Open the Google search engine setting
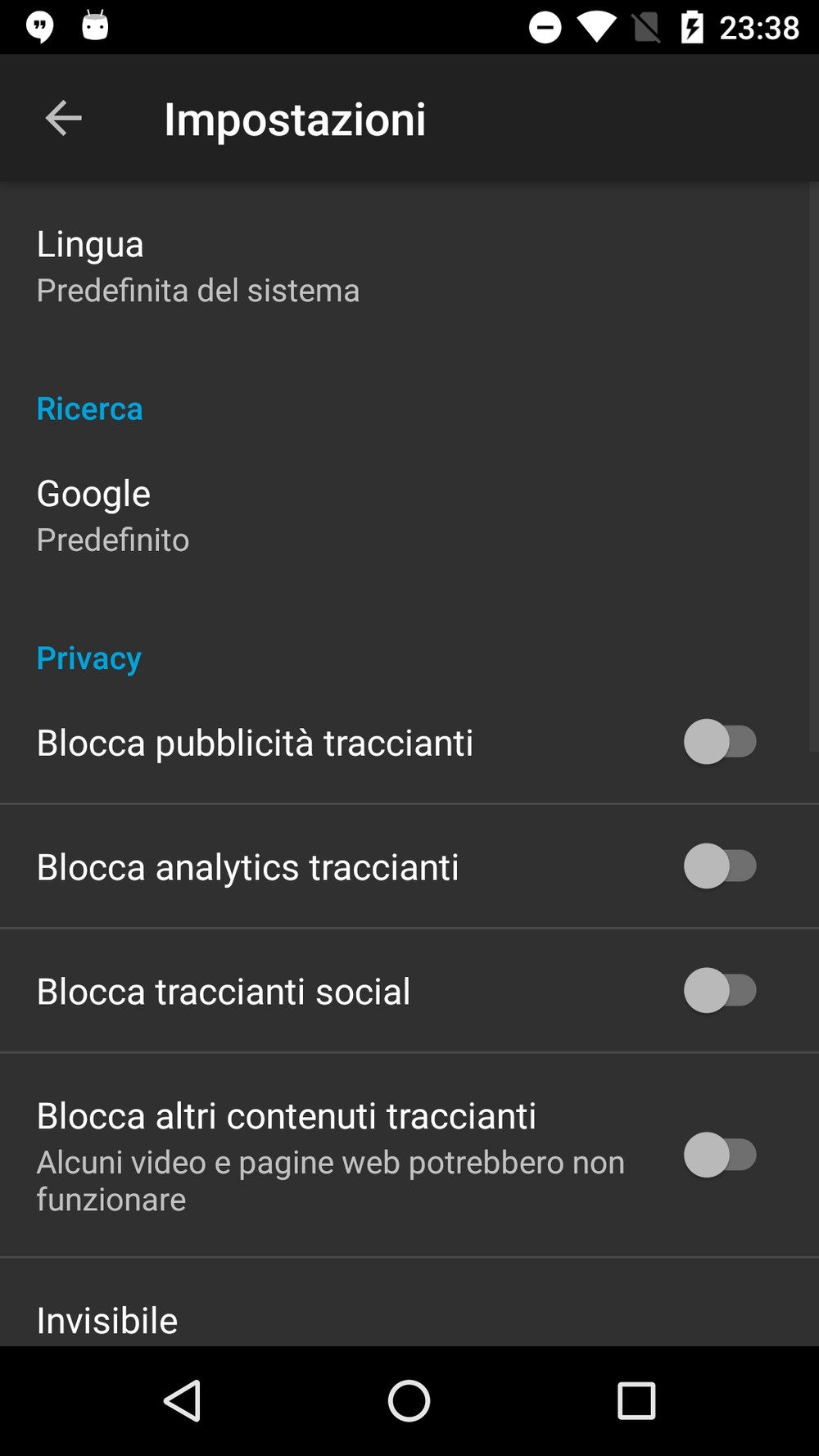 pyautogui.click(x=113, y=515)
